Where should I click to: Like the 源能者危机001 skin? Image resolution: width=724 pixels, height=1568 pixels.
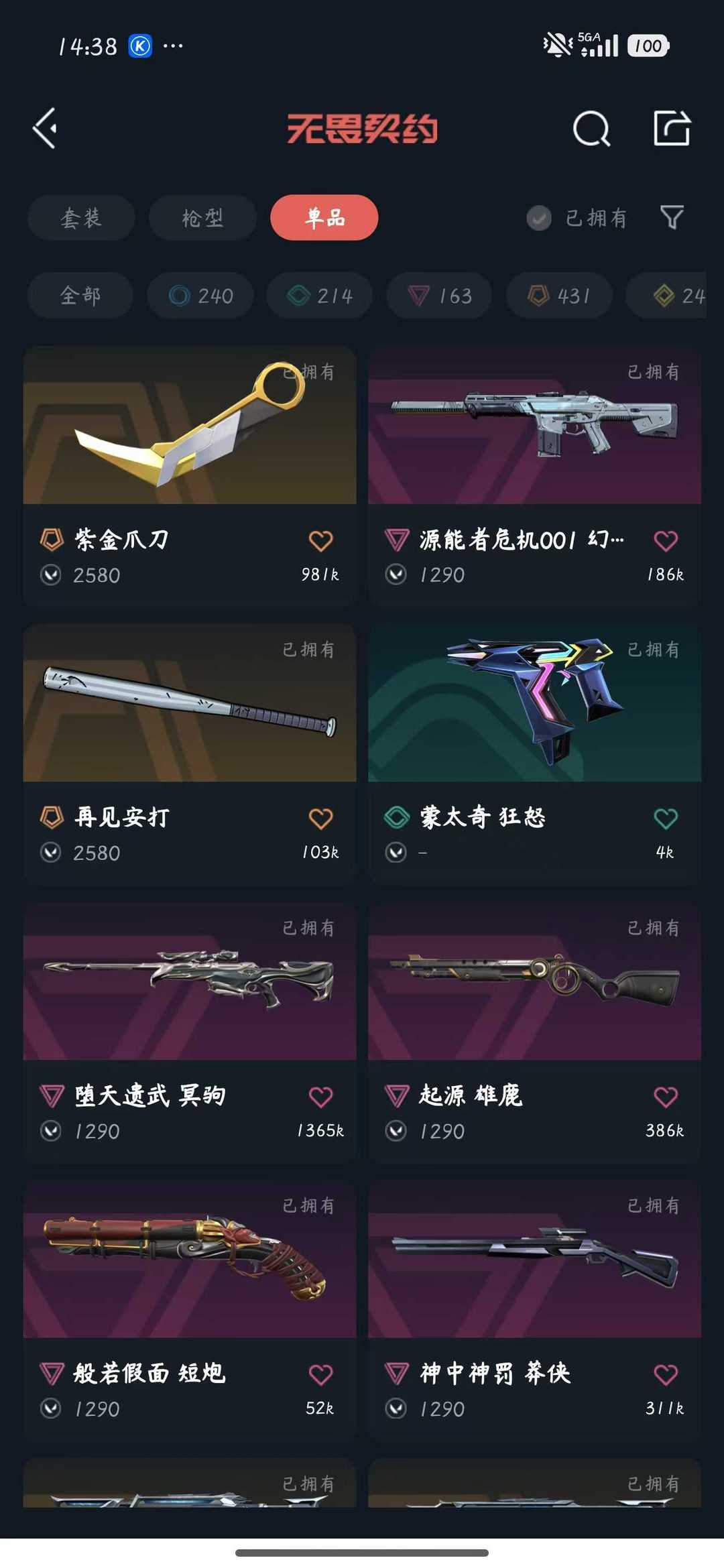(665, 540)
